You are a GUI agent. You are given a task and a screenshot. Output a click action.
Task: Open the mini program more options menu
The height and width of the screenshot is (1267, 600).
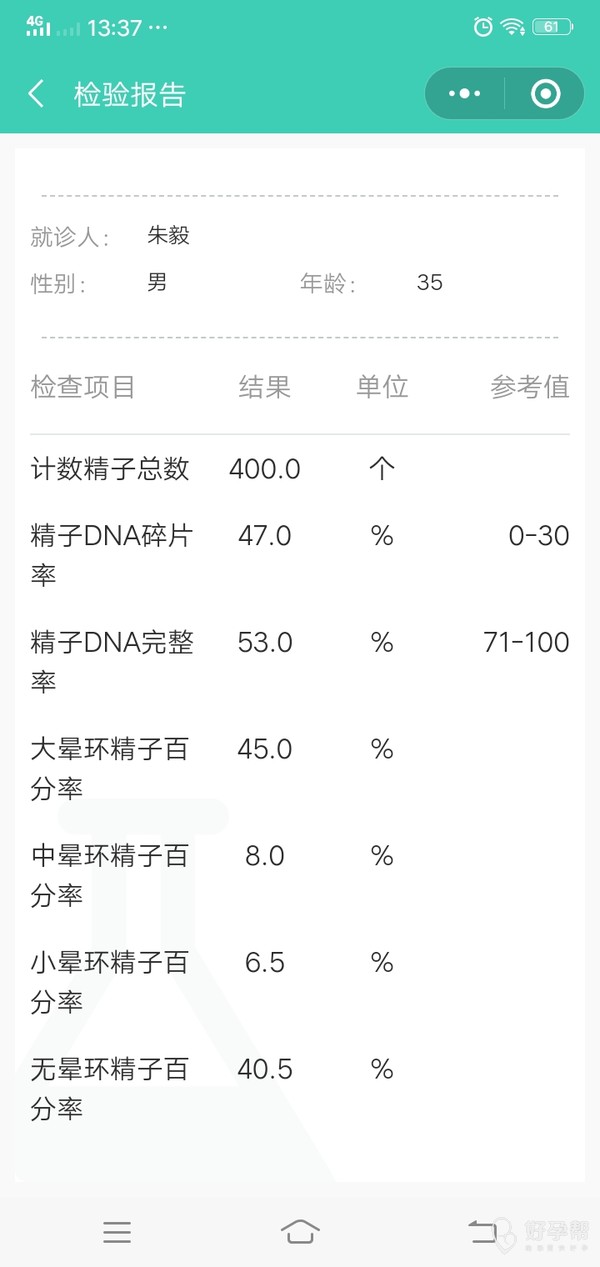click(x=465, y=94)
